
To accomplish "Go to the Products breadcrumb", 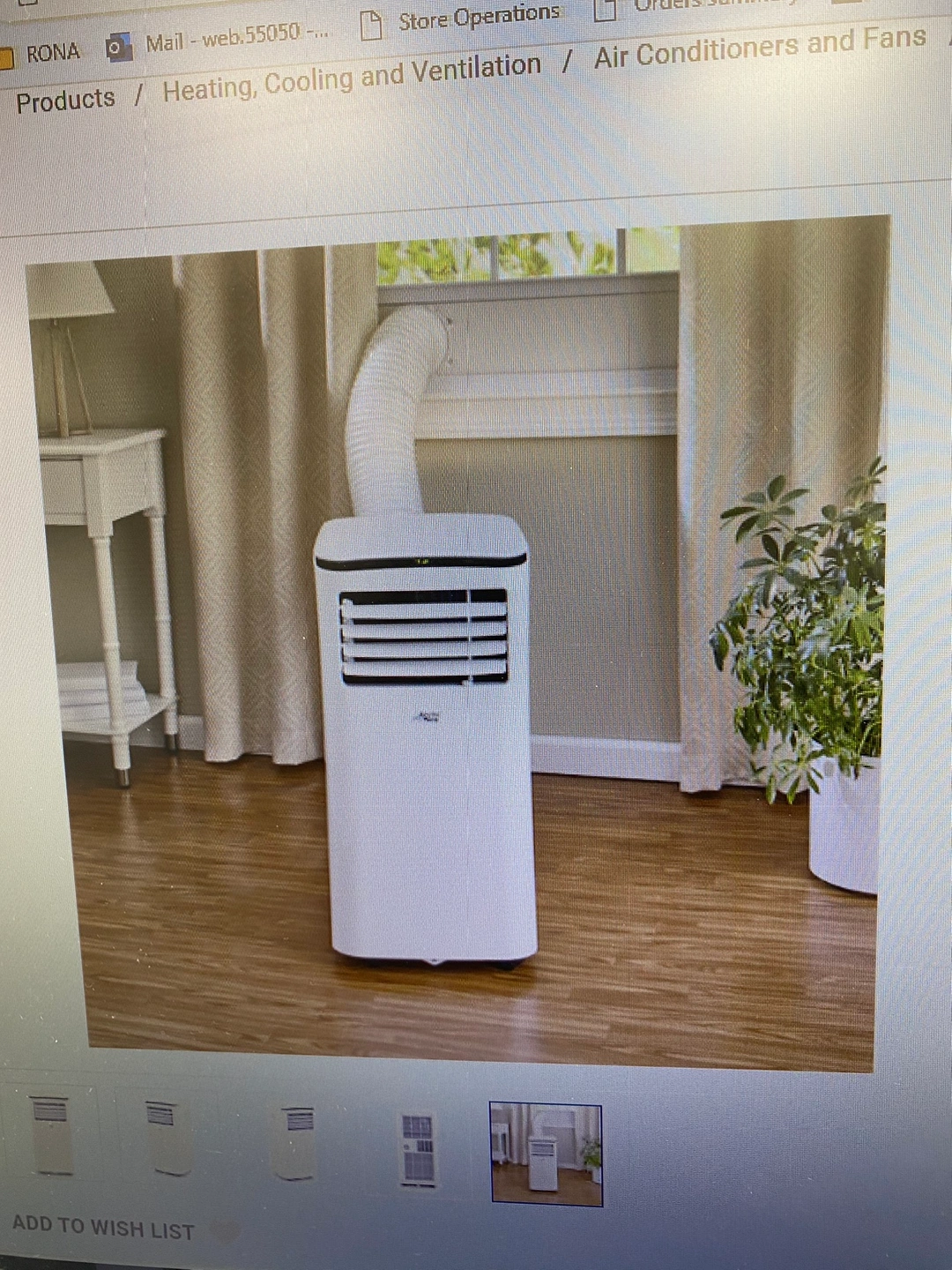I will click(65, 101).
